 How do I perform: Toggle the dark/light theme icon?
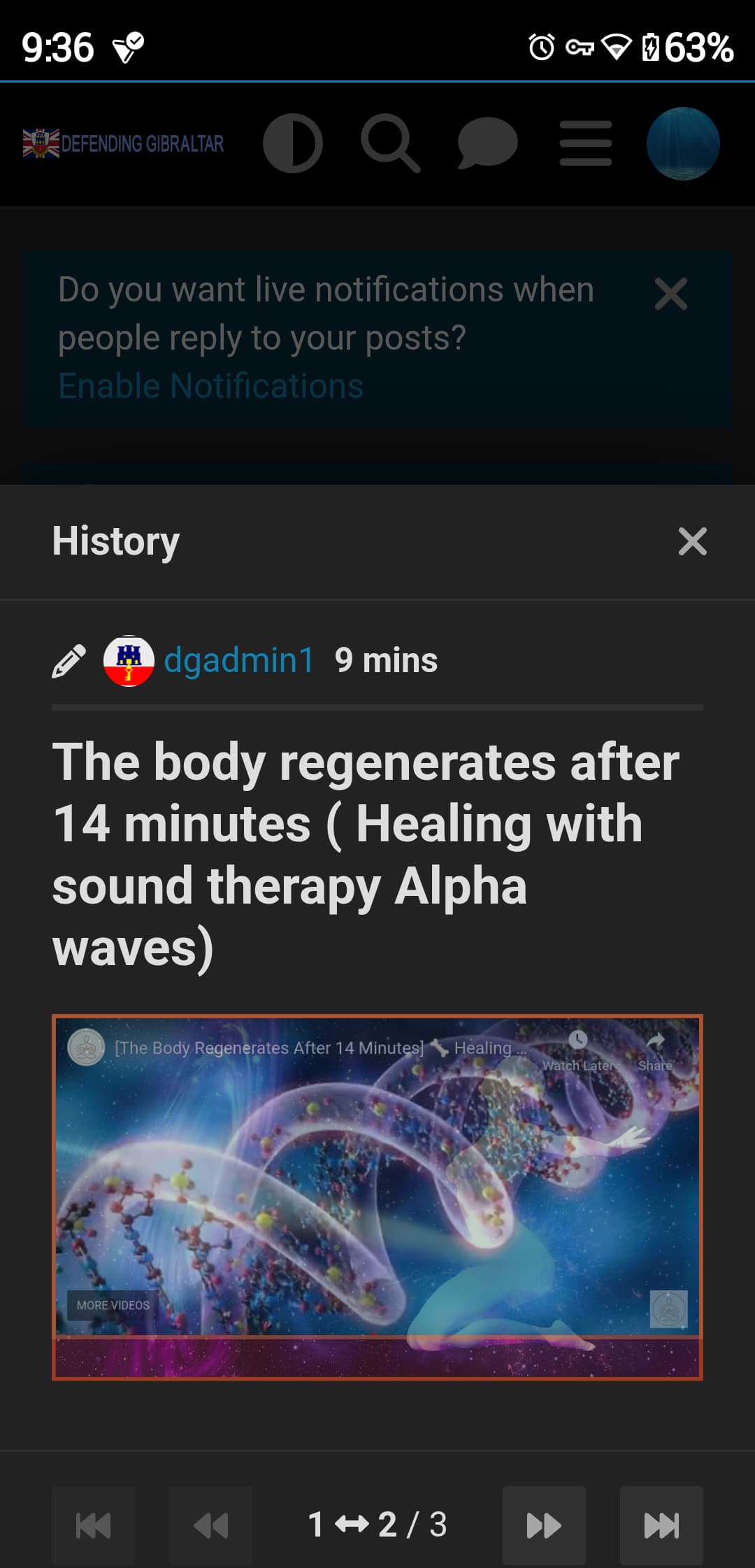(x=293, y=143)
